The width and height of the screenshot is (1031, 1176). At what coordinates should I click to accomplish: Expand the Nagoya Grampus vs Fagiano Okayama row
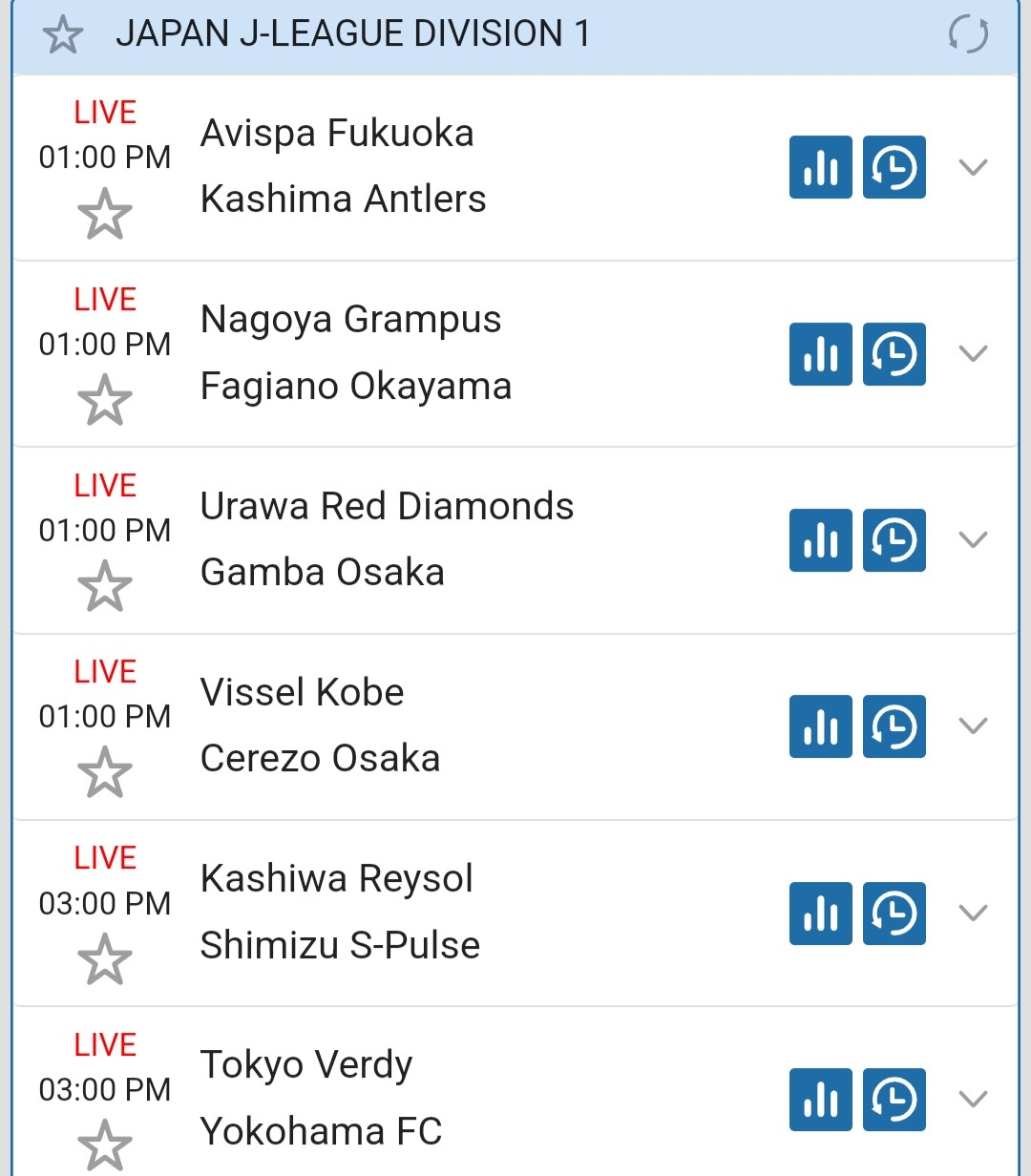pos(973,354)
